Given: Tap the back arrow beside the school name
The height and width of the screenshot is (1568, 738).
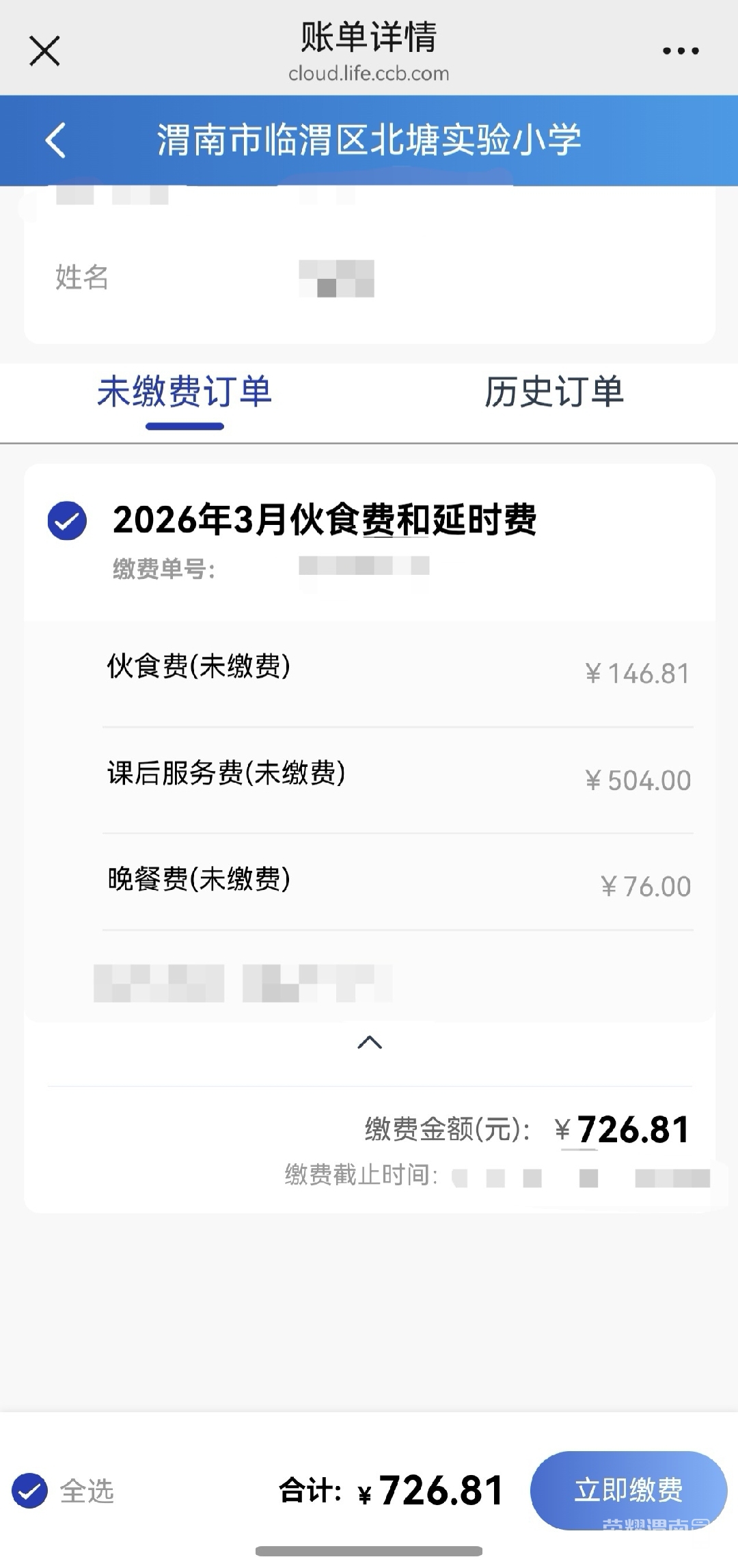Looking at the screenshot, I should tap(55, 139).
